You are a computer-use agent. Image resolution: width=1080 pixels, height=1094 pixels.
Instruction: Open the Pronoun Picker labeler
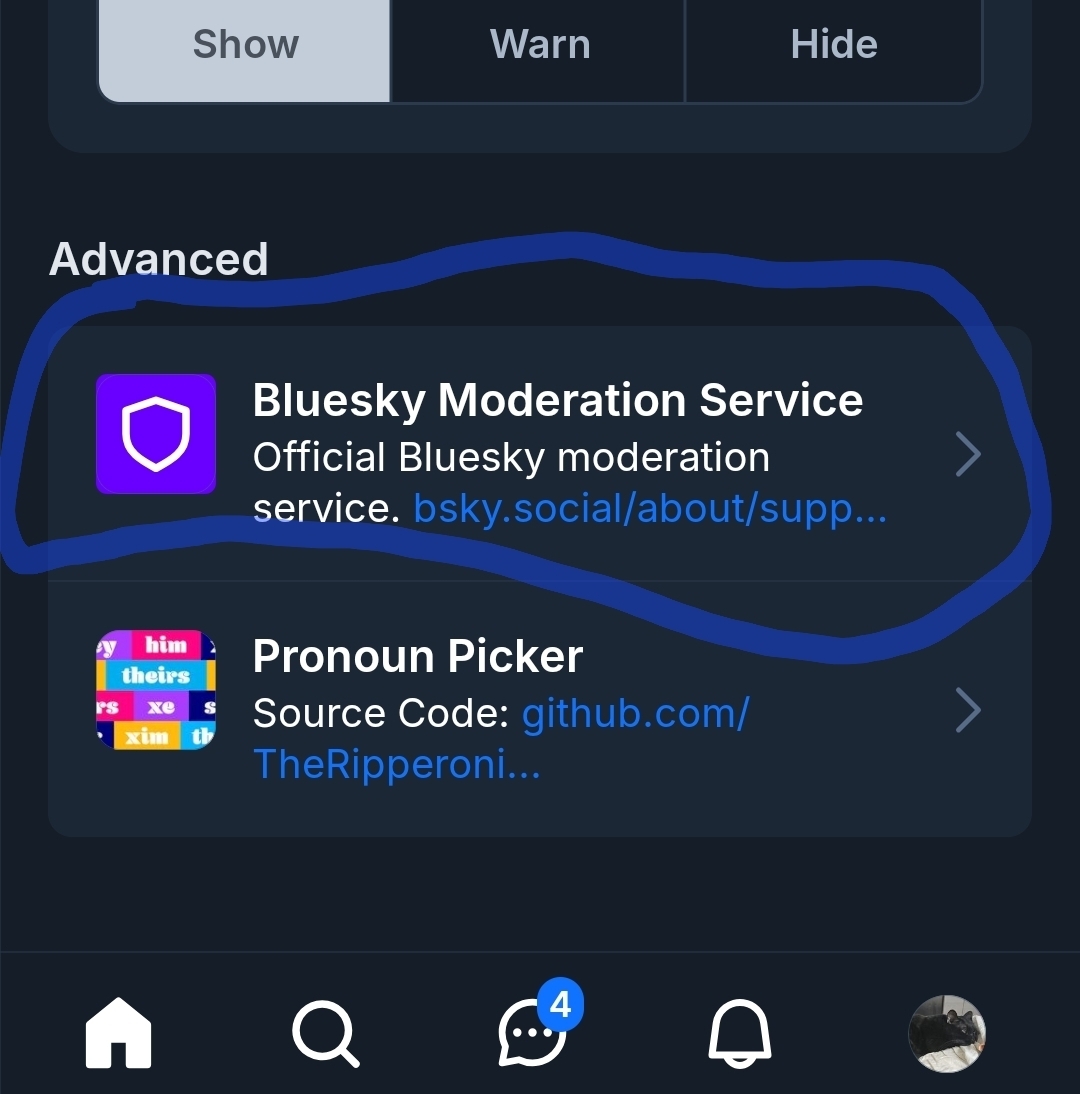tap(417, 657)
